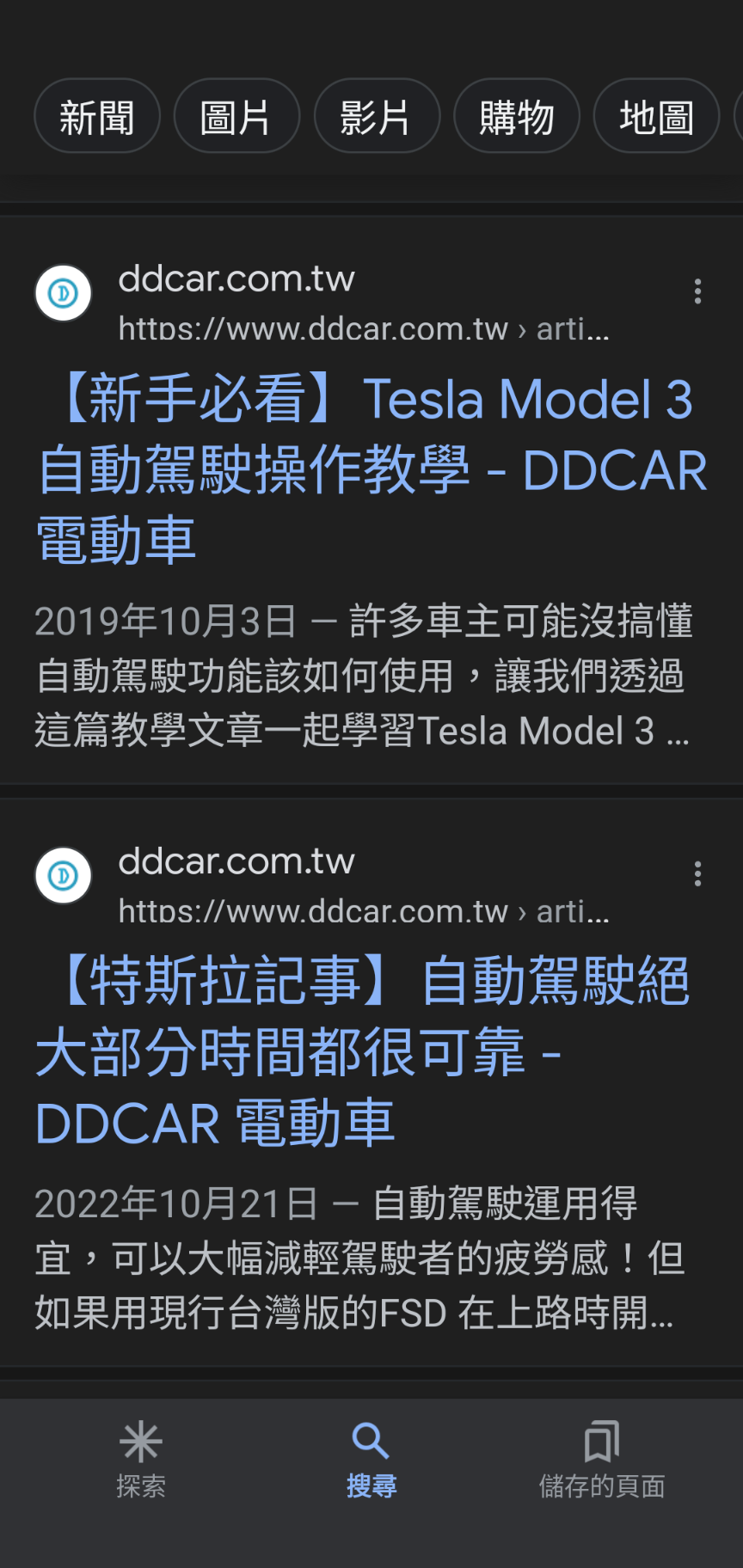This screenshot has width=743, height=1568.
Task: Open options menu for the 特斯拉記事 result
Action: [x=697, y=874]
